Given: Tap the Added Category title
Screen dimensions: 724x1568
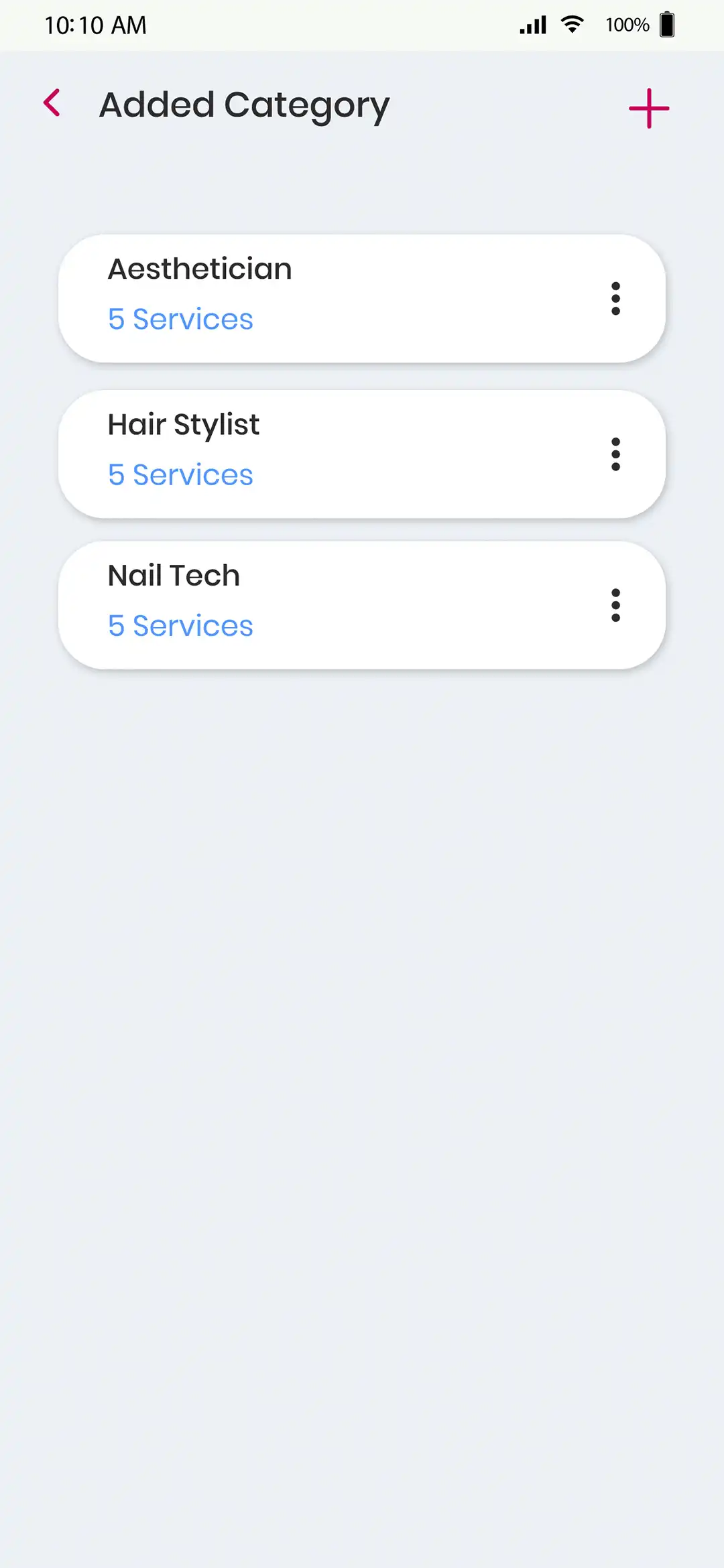Looking at the screenshot, I should tap(245, 105).
